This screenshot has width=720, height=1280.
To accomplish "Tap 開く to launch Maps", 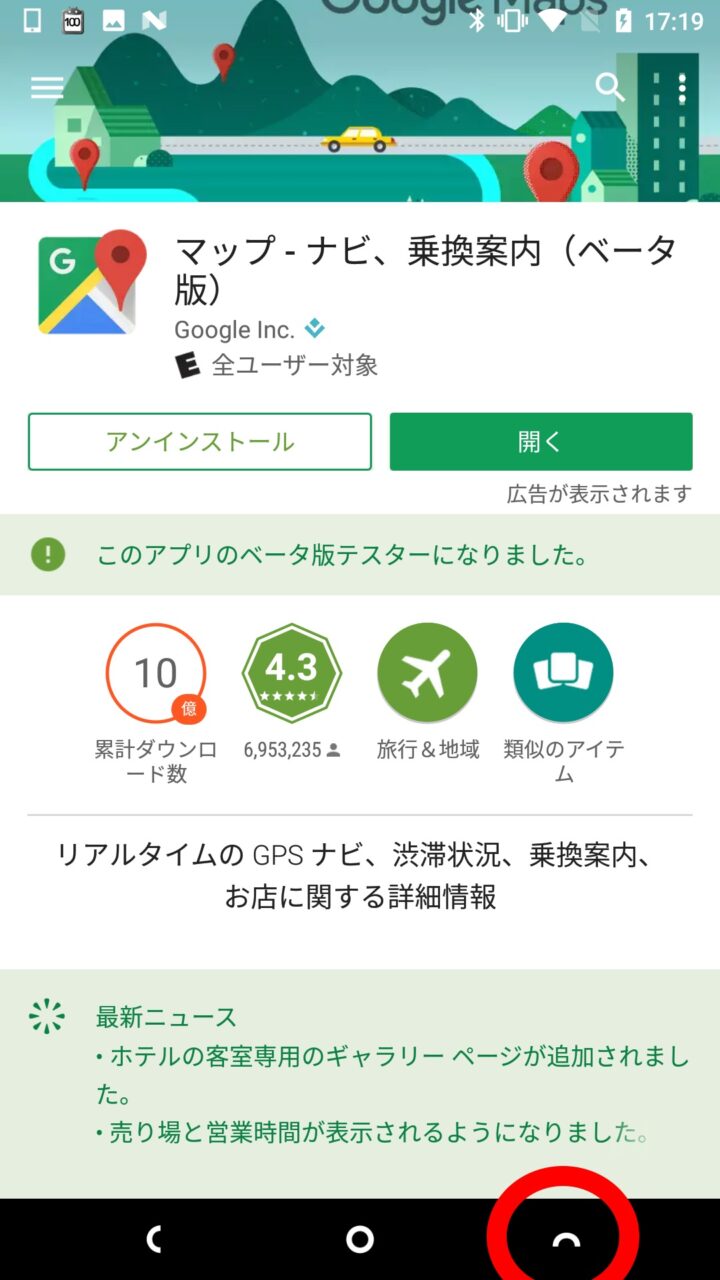I will point(540,441).
